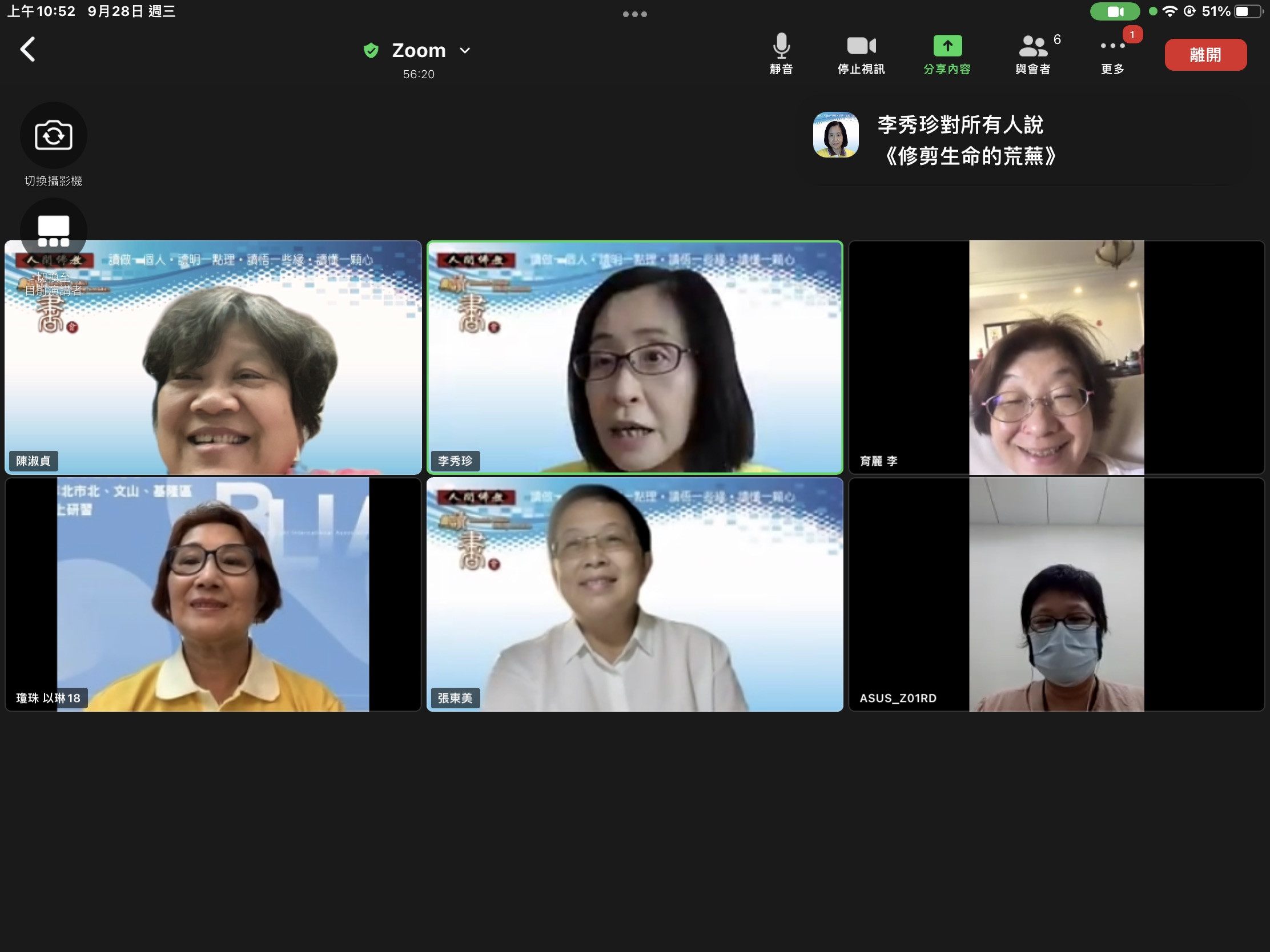Select 張東美's video tile
The height and width of the screenshot is (952, 1270).
pyautogui.click(x=634, y=595)
